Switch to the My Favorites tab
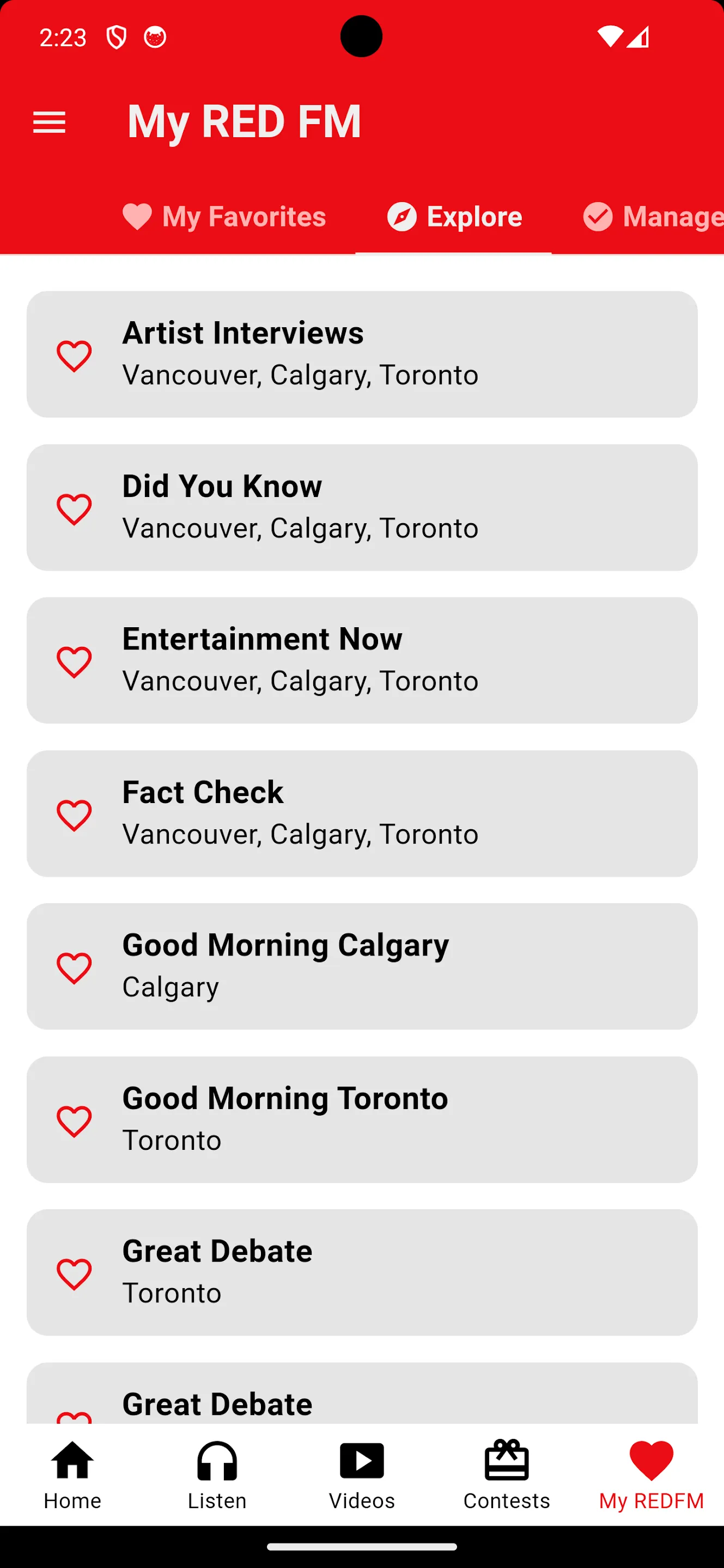The height and width of the screenshot is (1568, 724). click(x=224, y=217)
